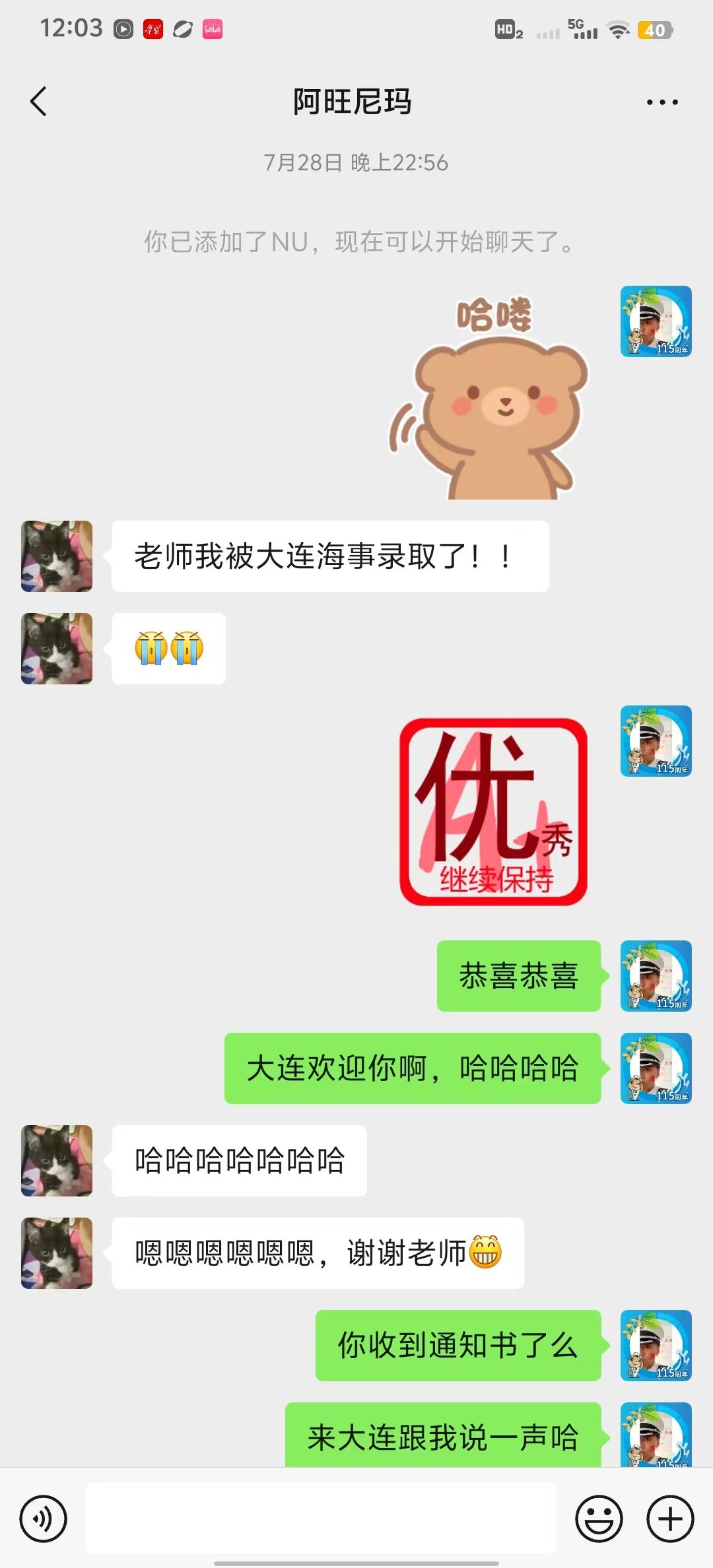Tap cat avatar beside 老师我被大连海事录取了 message

pyautogui.click(x=57, y=556)
